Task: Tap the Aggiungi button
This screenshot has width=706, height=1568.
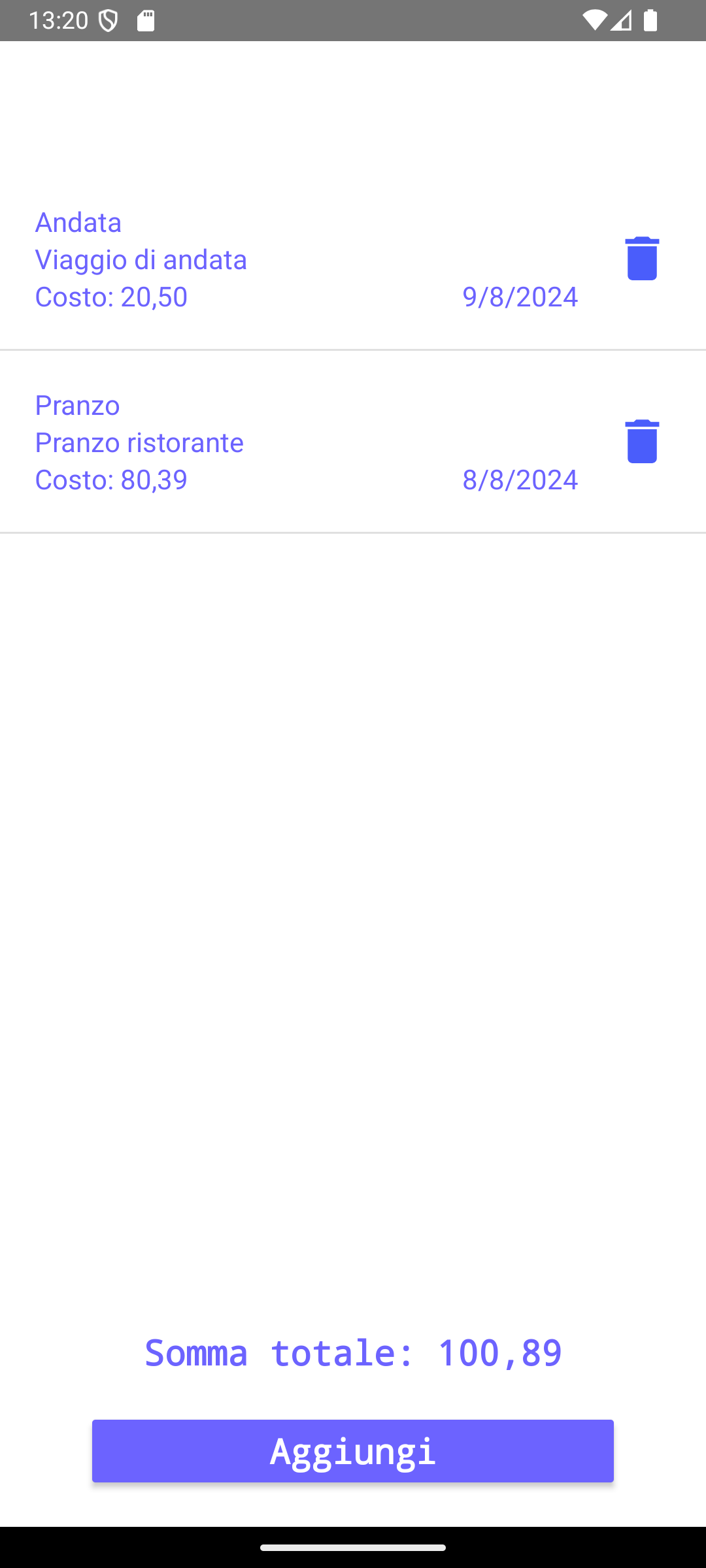Action: pos(352,1450)
